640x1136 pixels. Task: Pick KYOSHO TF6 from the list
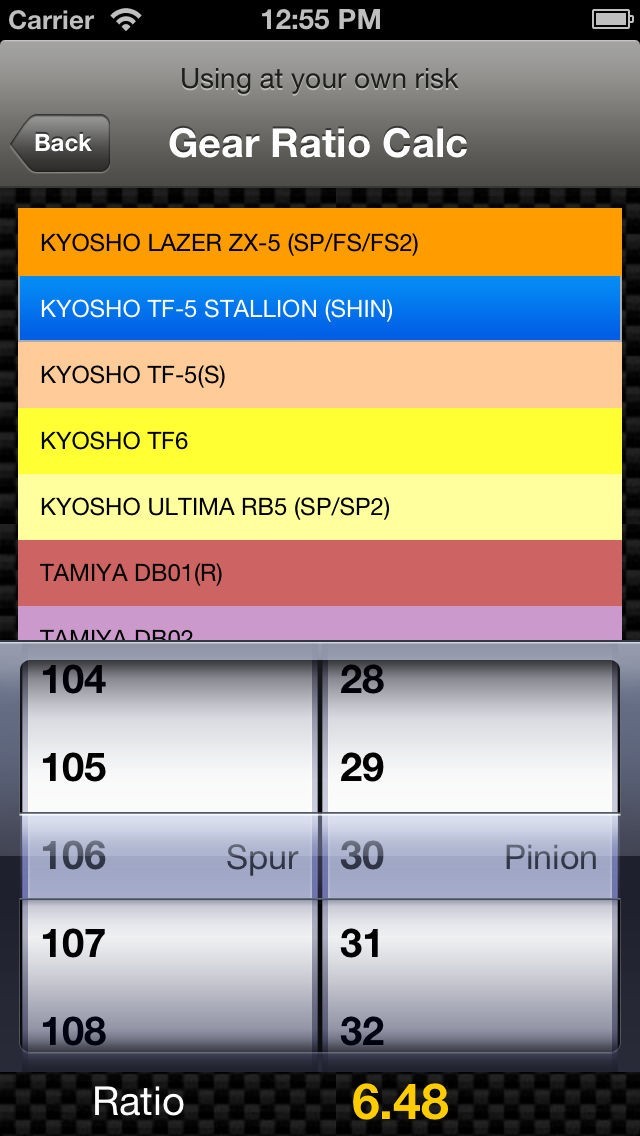320,441
